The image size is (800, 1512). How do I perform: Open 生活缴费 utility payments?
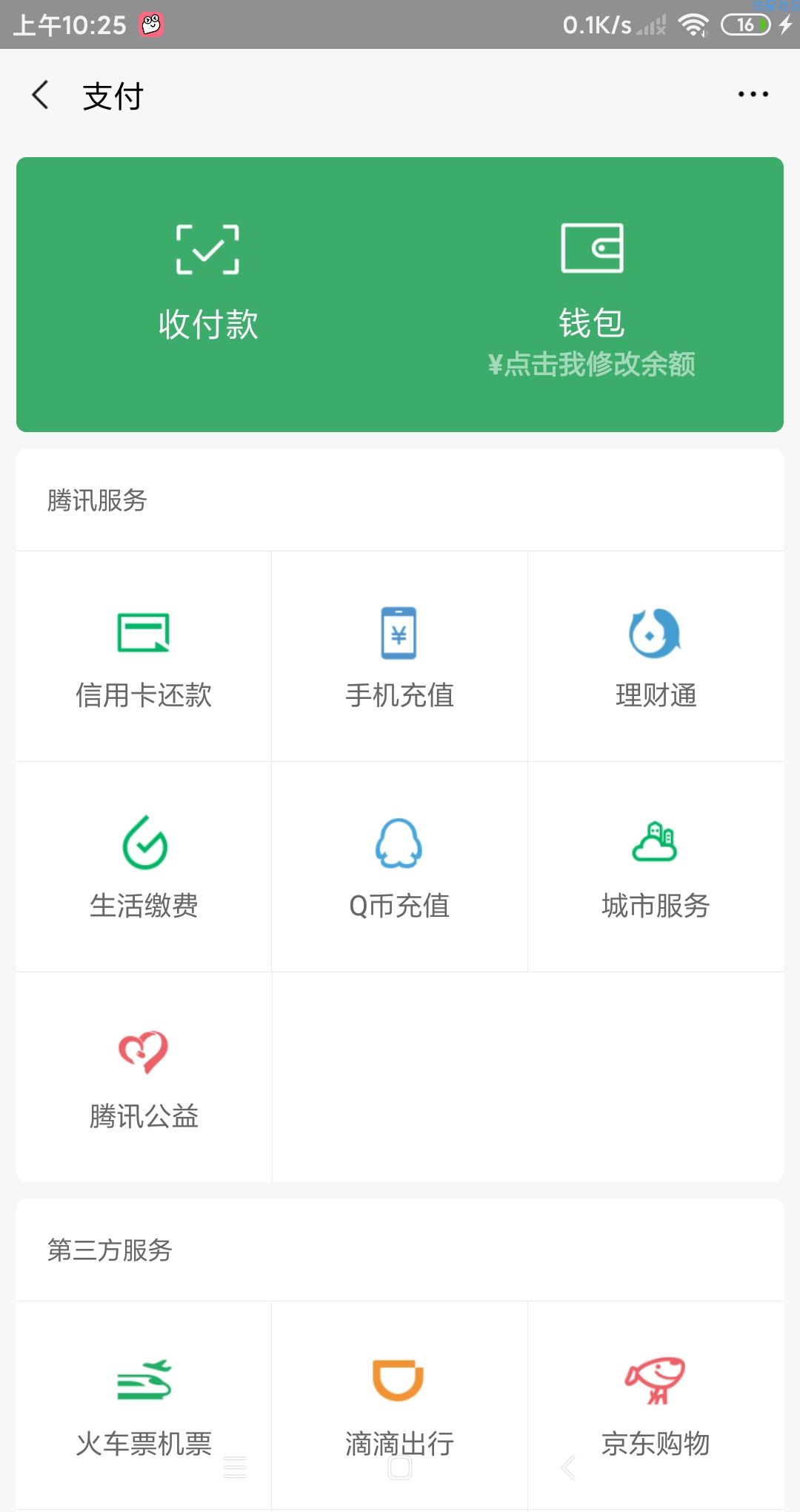point(144,868)
